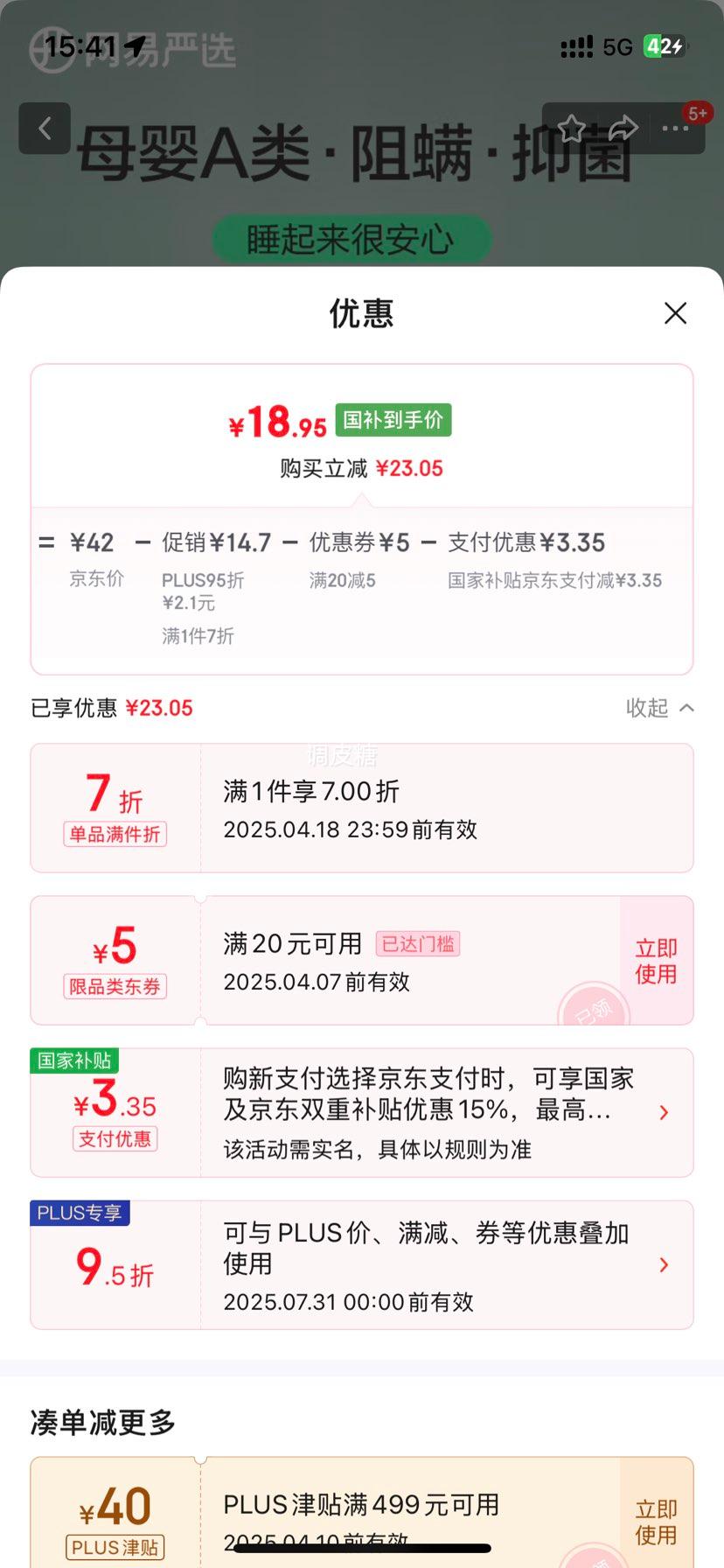The height and width of the screenshot is (1568, 724).
Task: Tap the 已达门槛 badge on the ¥5 coupon
Action: pyautogui.click(x=417, y=943)
